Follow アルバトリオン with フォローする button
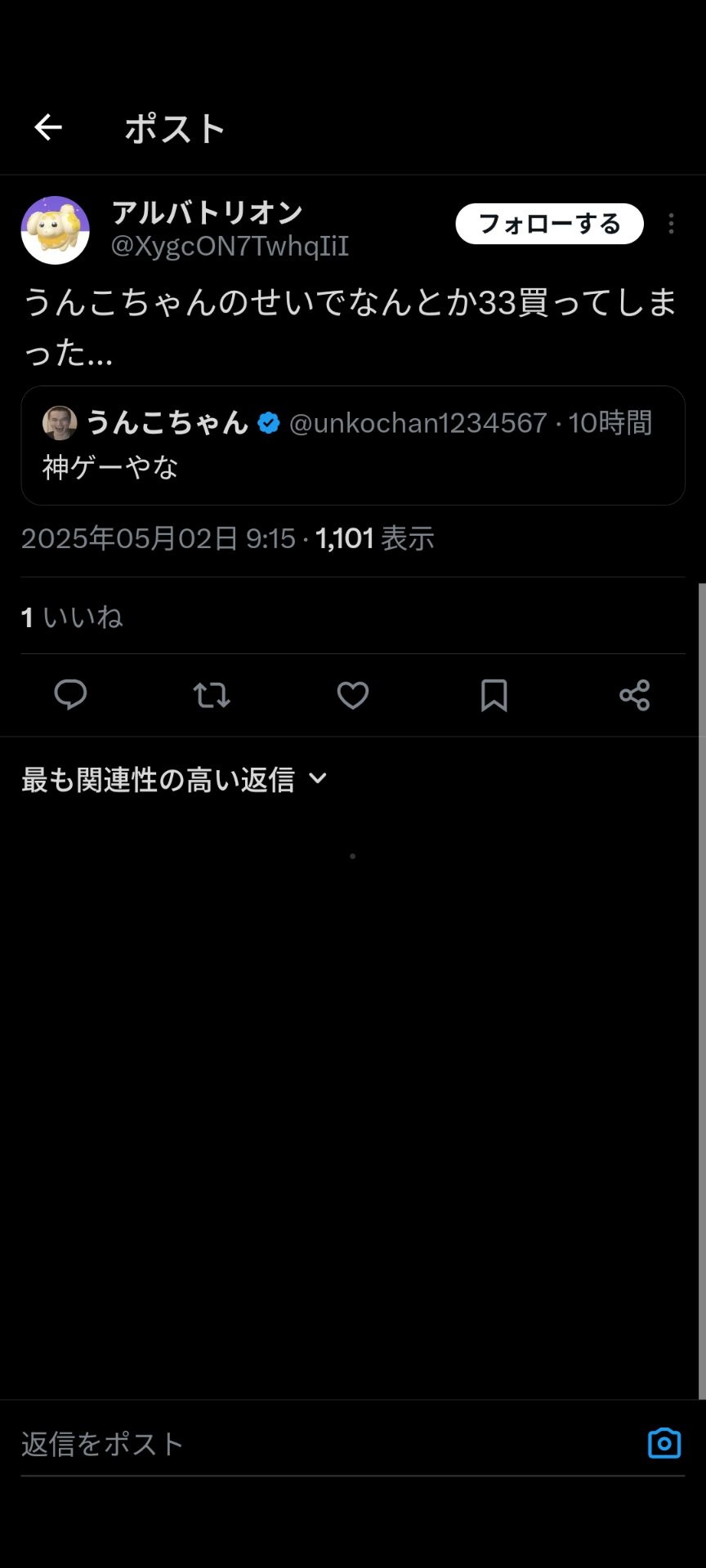706x1568 pixels. [x=549, y=224]
